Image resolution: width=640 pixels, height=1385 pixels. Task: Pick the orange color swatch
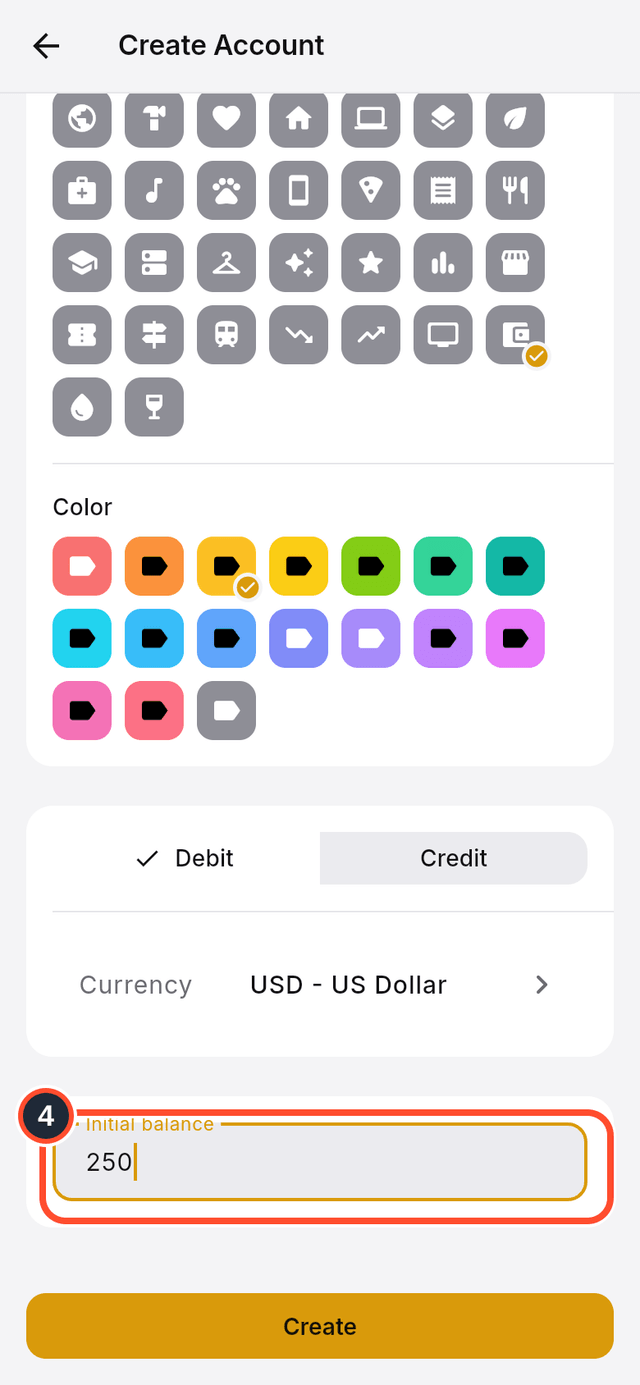pyautogui.click(x=154, y=566)
